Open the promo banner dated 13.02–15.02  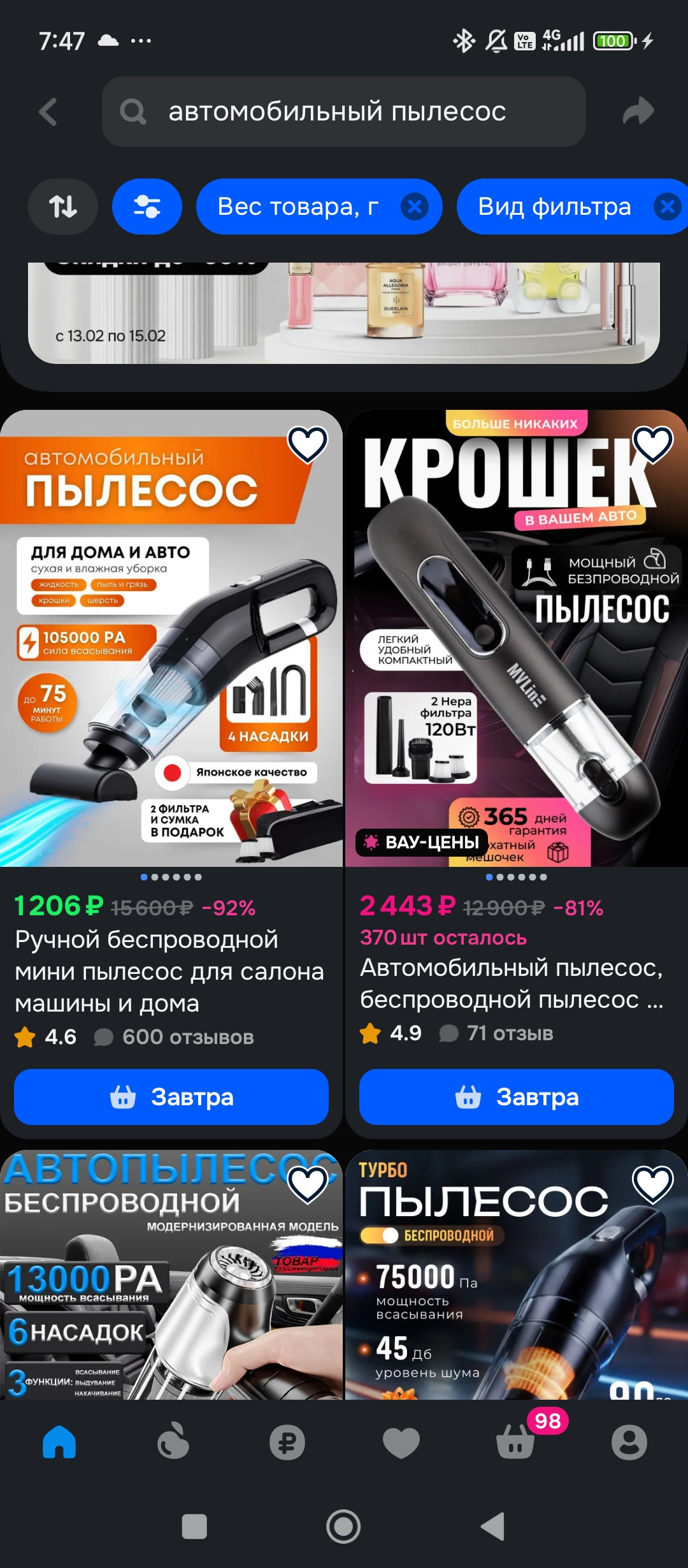point(344,314)
